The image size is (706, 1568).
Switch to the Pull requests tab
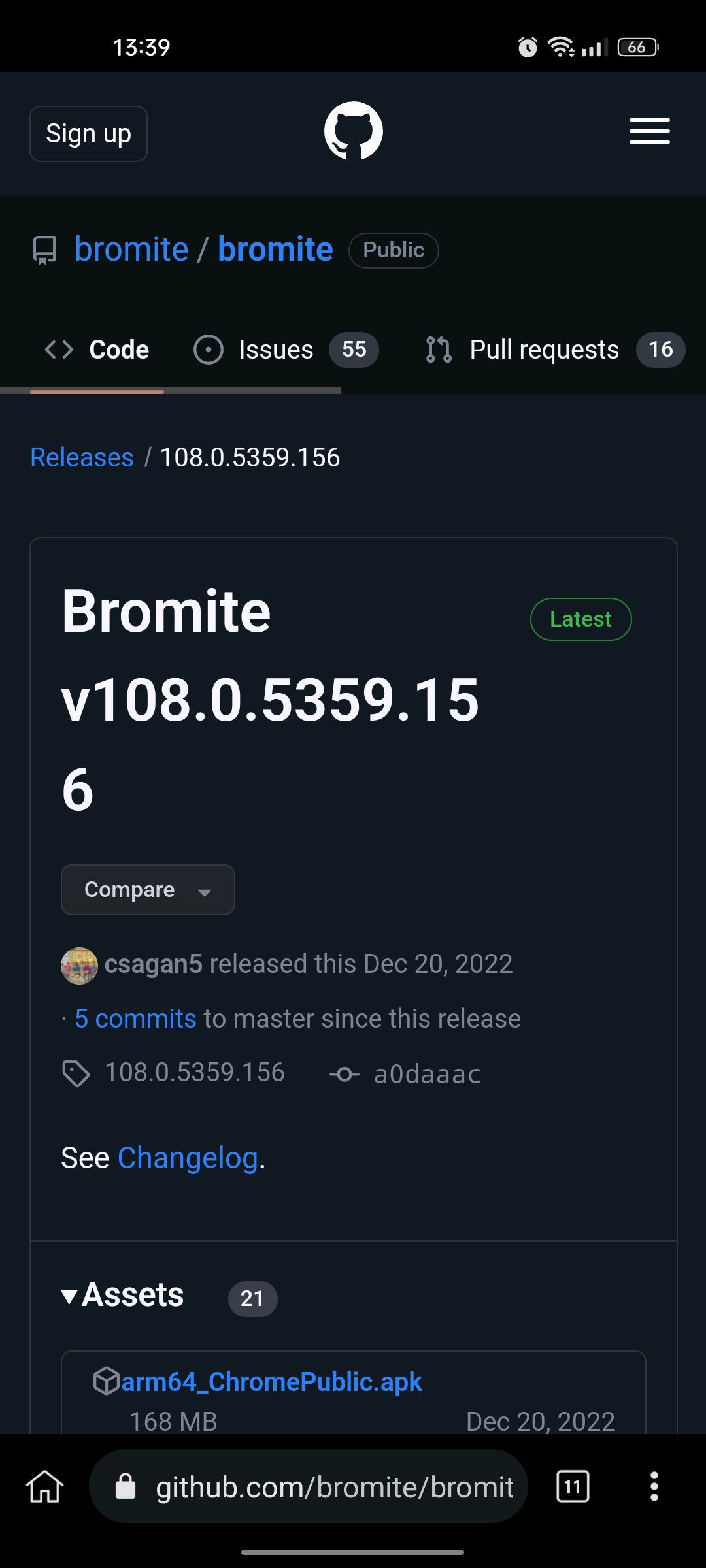coord(554,350)
